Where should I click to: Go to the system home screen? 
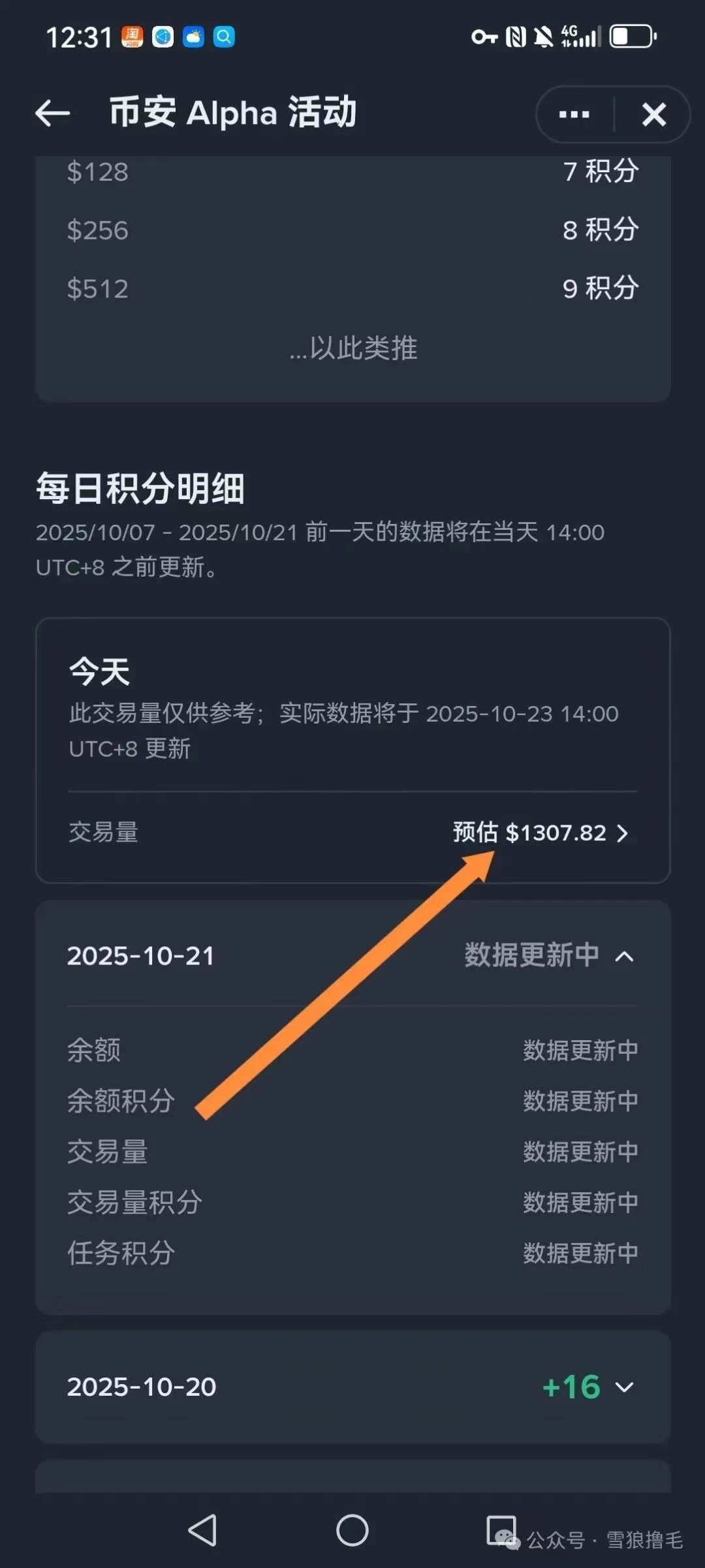[352, 1530]
